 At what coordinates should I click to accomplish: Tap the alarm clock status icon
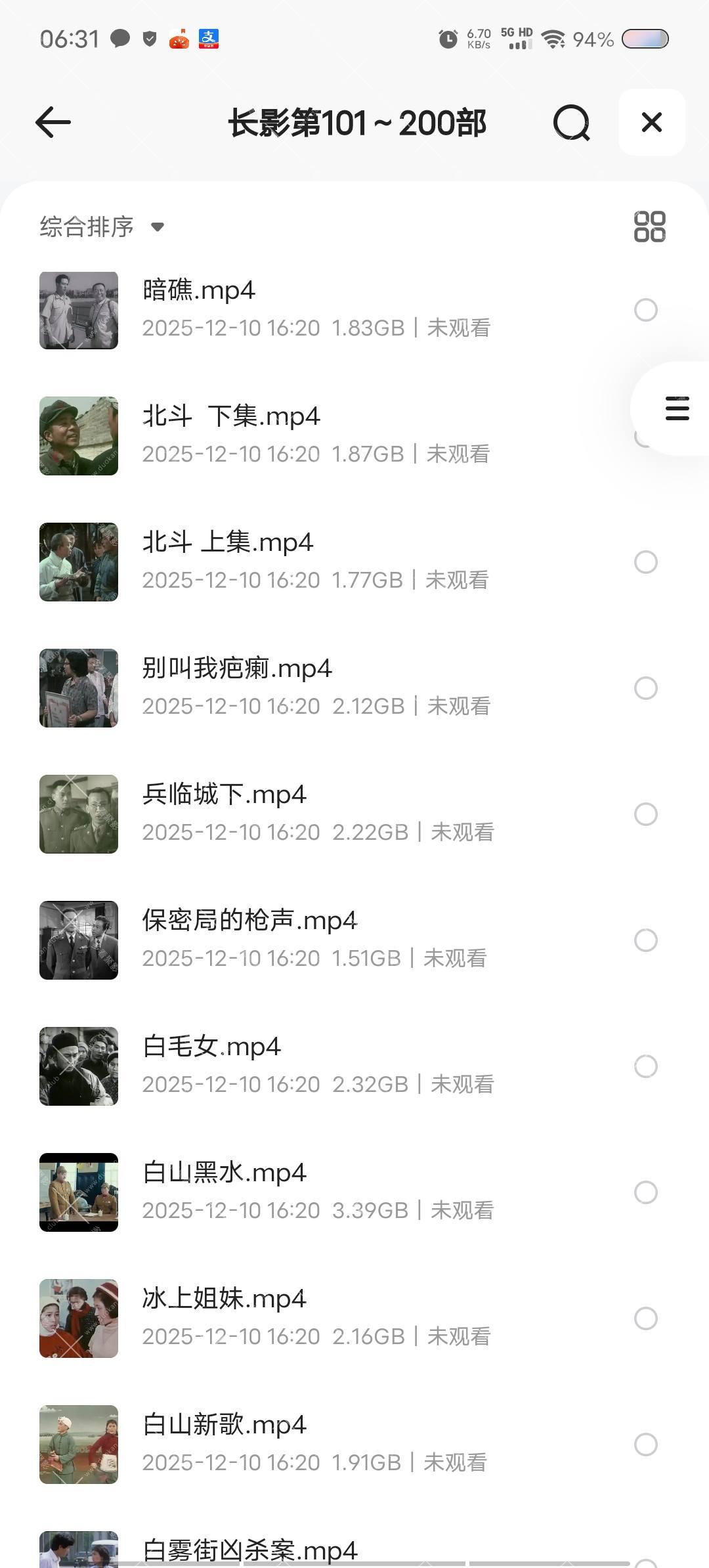coord(446,39)
